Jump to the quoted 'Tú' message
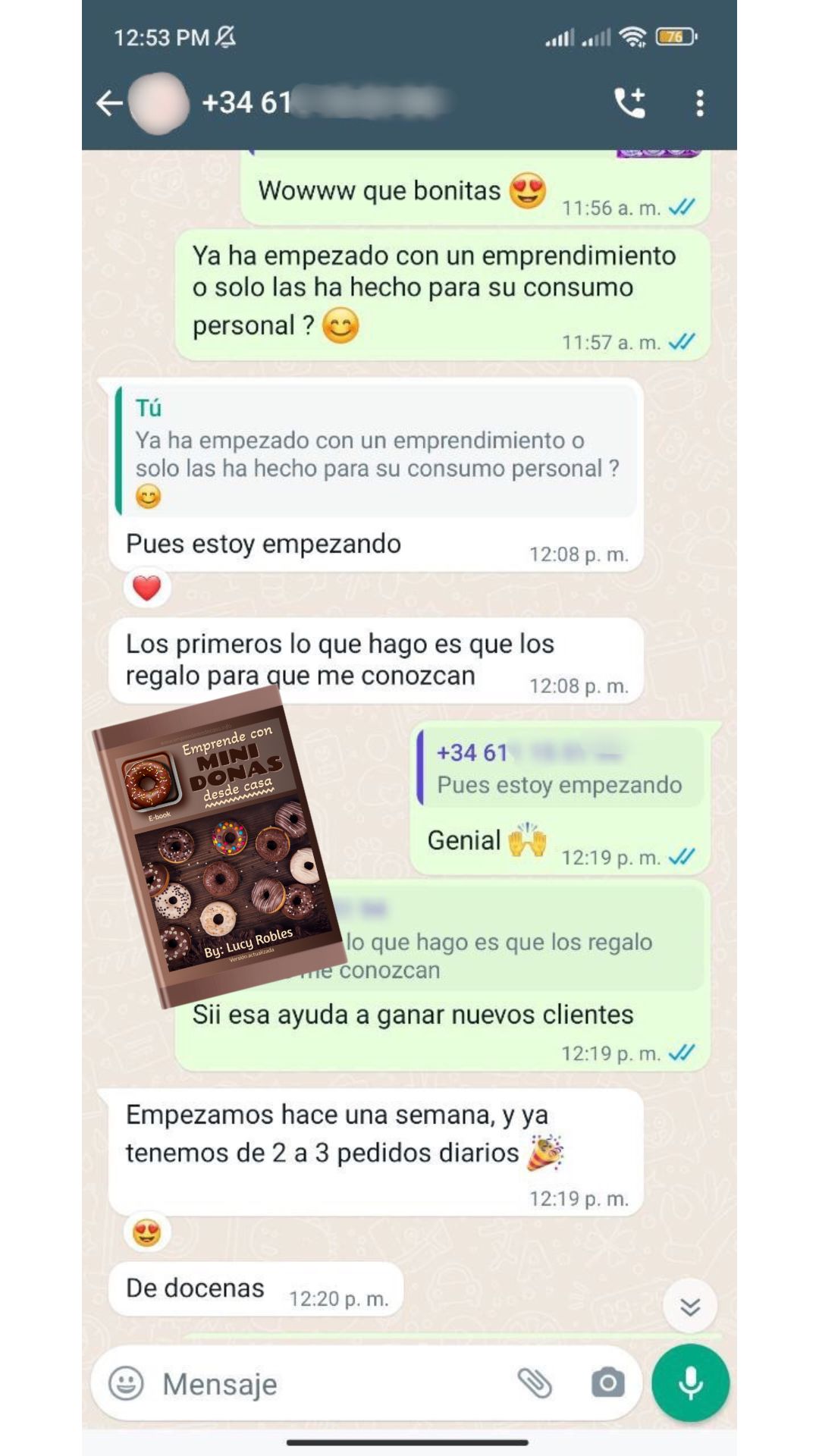 375,452
